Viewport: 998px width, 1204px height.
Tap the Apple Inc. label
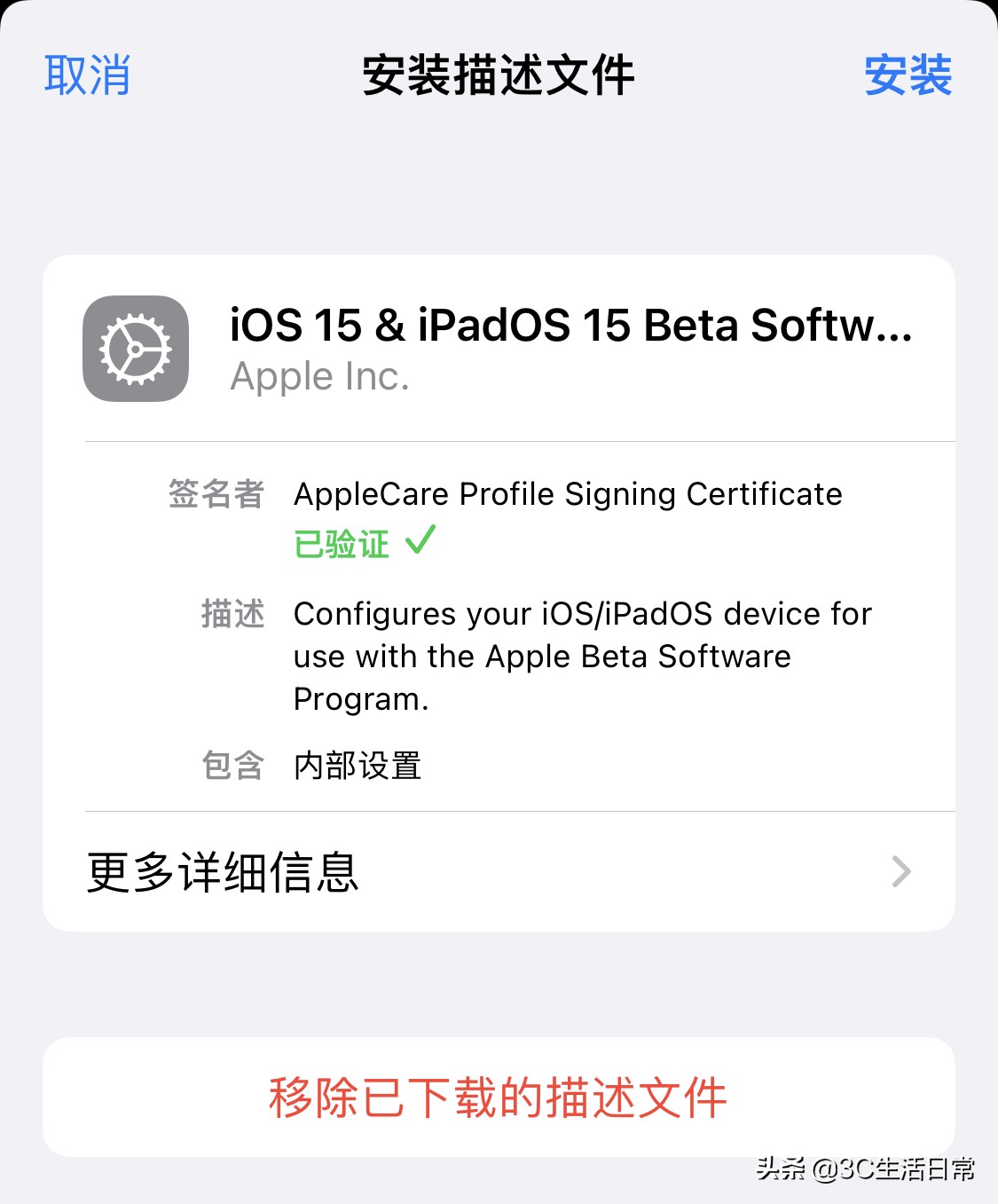pyautogui.click(x=319, y=376)
